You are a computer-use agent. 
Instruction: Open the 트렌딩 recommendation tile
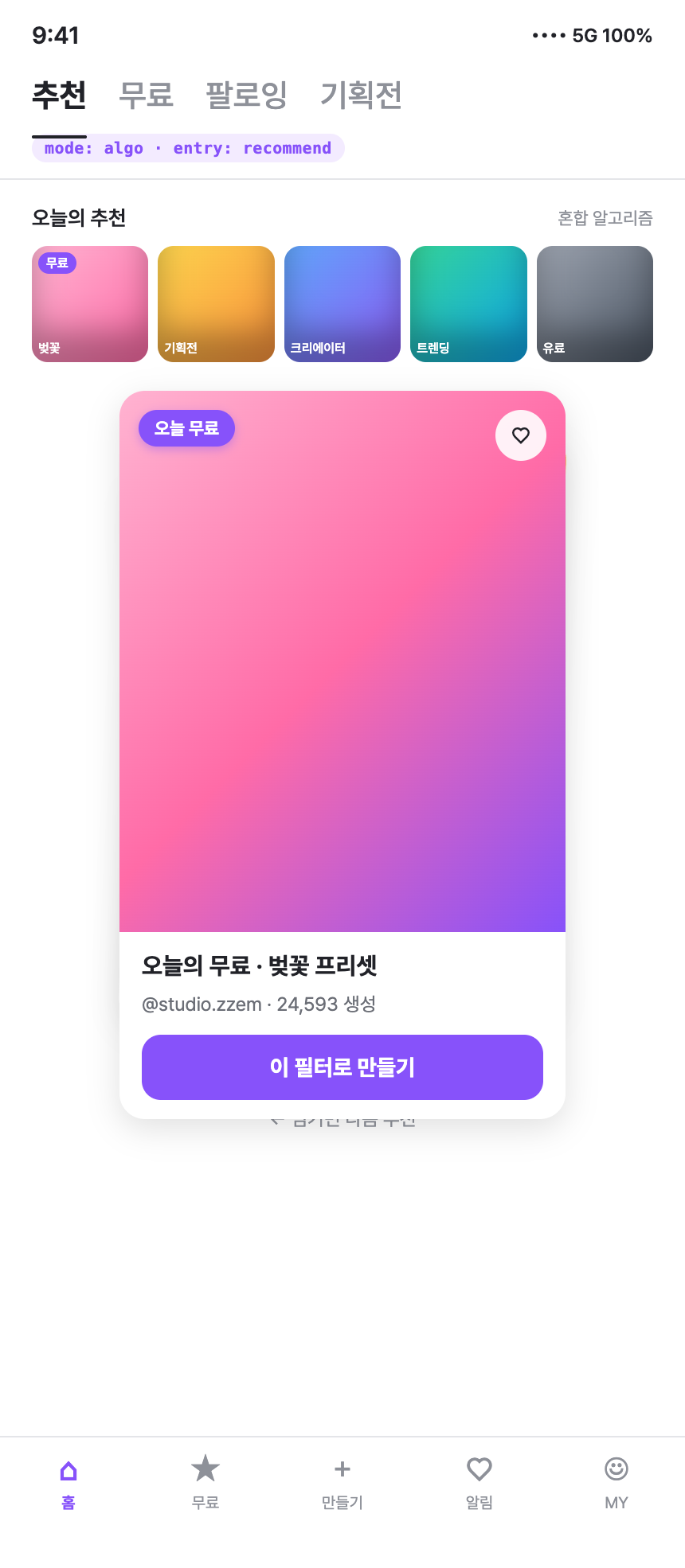pyautogui.click(x=468, y=304)
